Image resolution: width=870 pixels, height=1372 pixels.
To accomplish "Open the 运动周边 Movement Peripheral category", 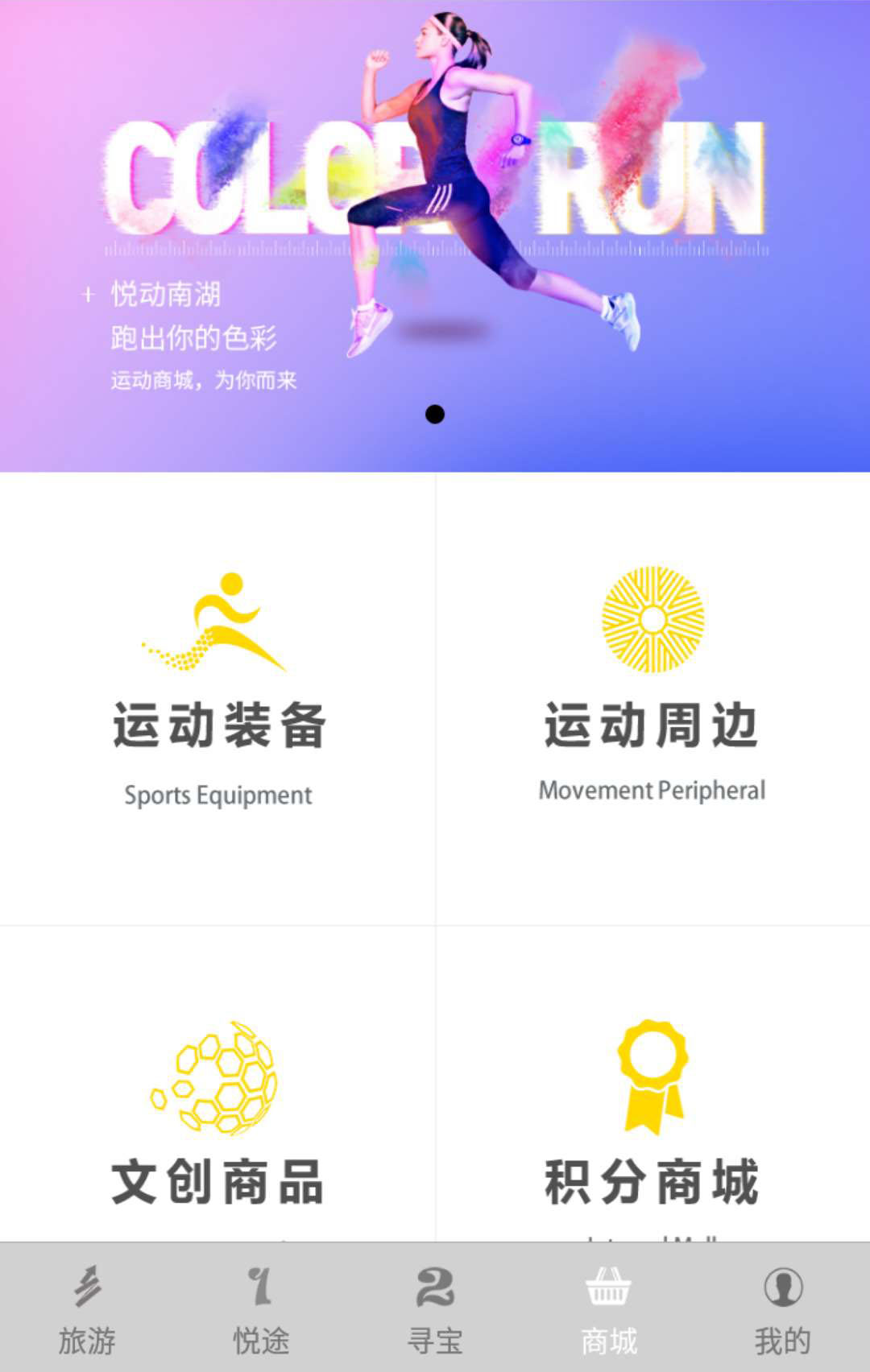I will (x=652, y=699).
